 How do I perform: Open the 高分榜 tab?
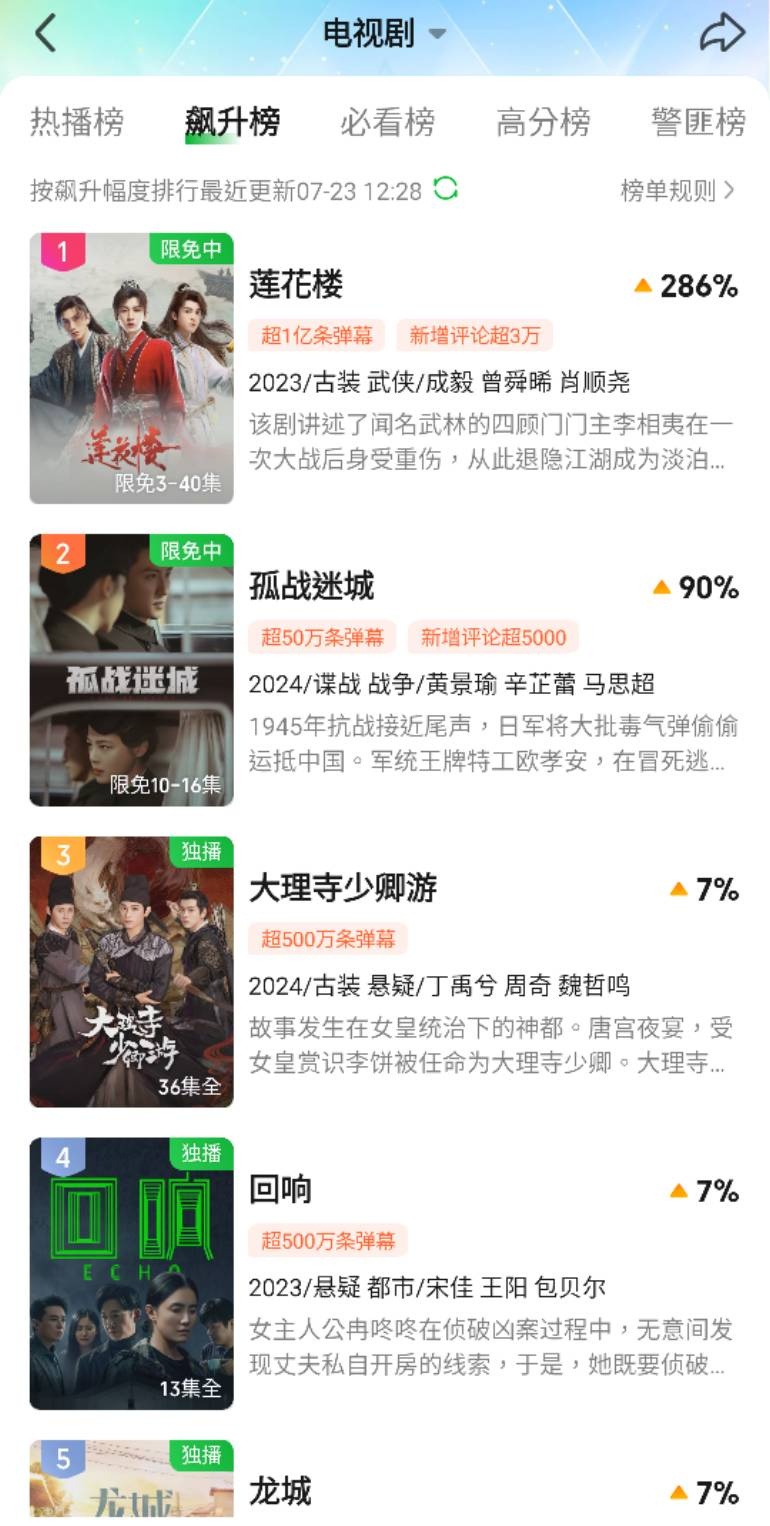(x=543, y=122)
